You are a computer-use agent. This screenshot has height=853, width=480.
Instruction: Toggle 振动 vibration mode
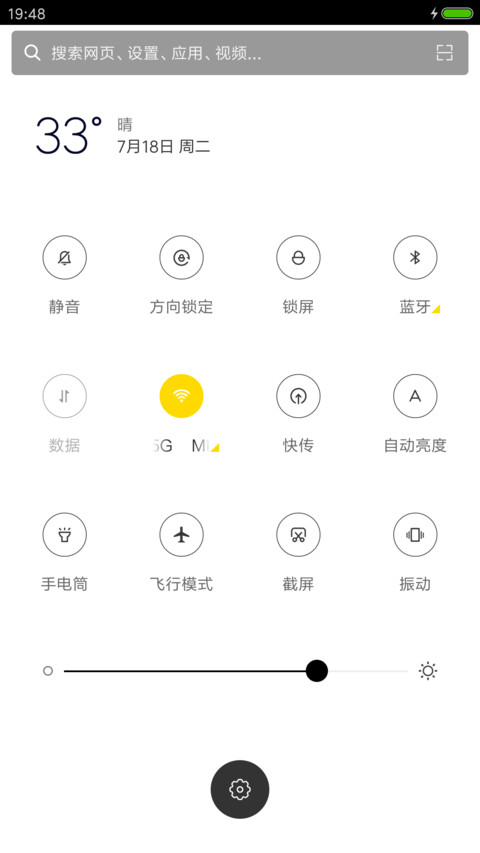415,535
